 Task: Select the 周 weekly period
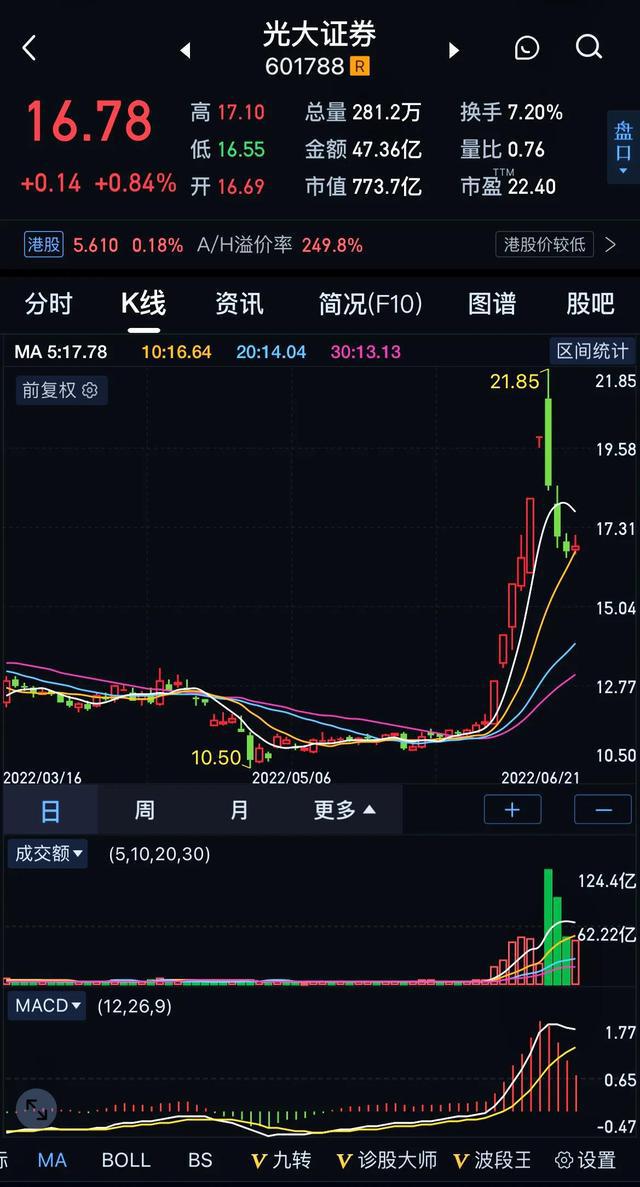pos(144,810)
